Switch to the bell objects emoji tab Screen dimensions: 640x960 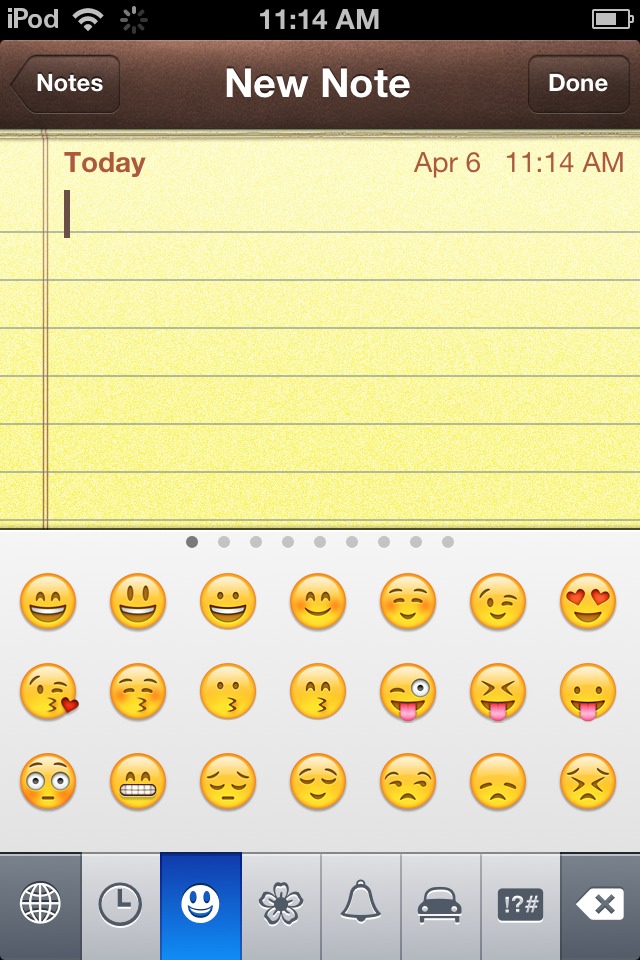[x=361, y=906]
